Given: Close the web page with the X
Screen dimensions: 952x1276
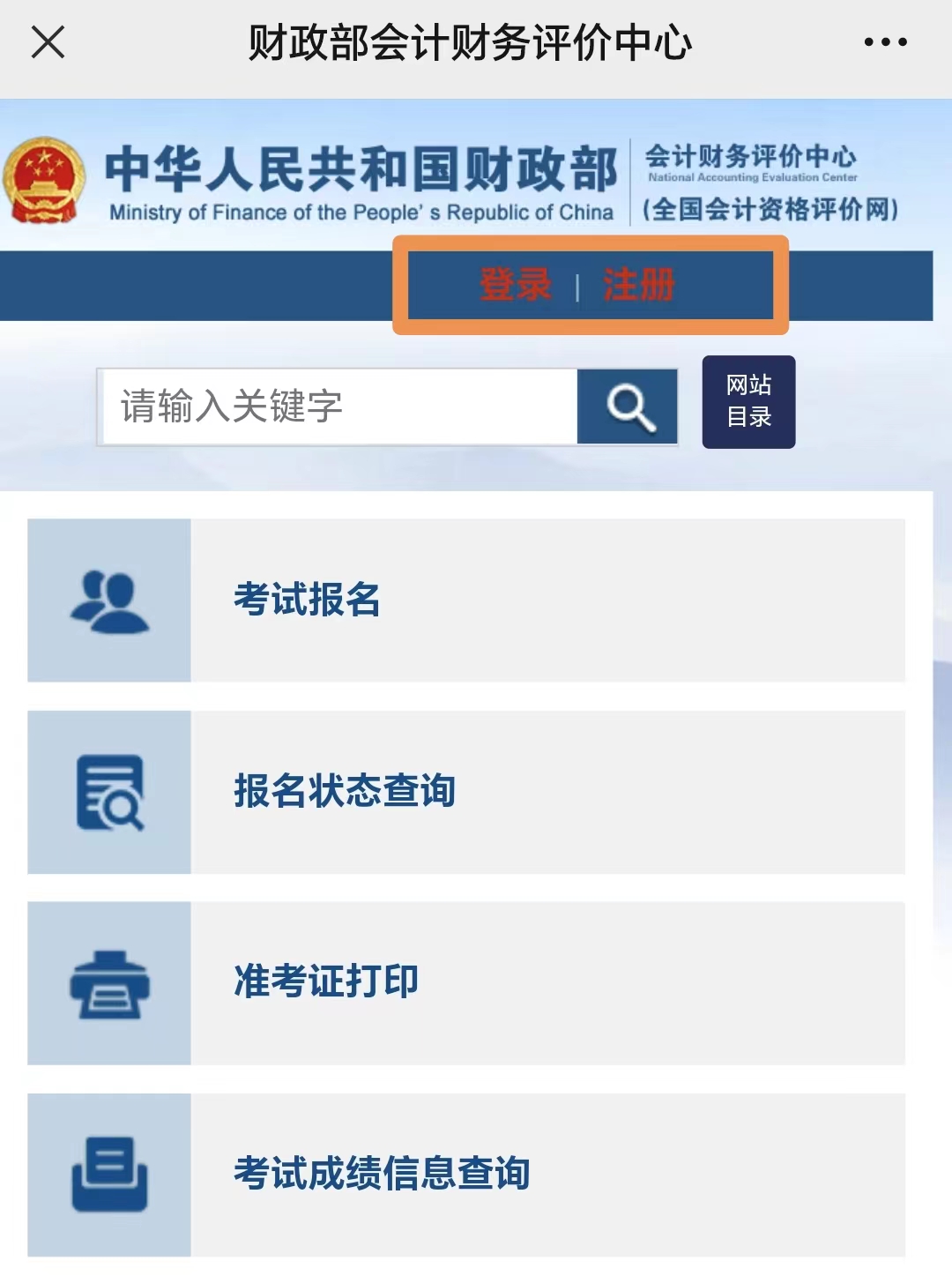Looking at the screenshot, I should pyautogui.click(x=48, y=42).
